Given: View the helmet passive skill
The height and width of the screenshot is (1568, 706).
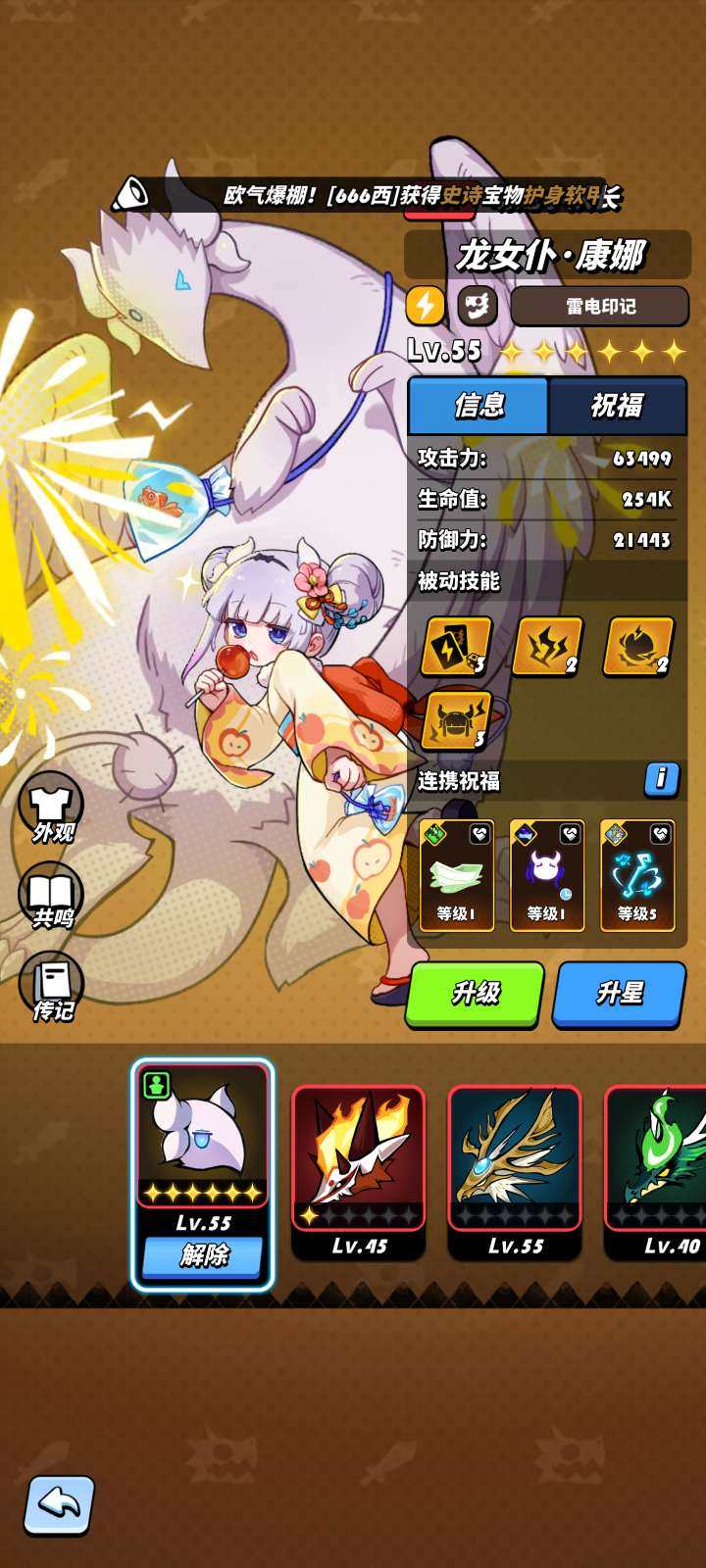Looking at the screenshot, I should [x=456, y=720].
